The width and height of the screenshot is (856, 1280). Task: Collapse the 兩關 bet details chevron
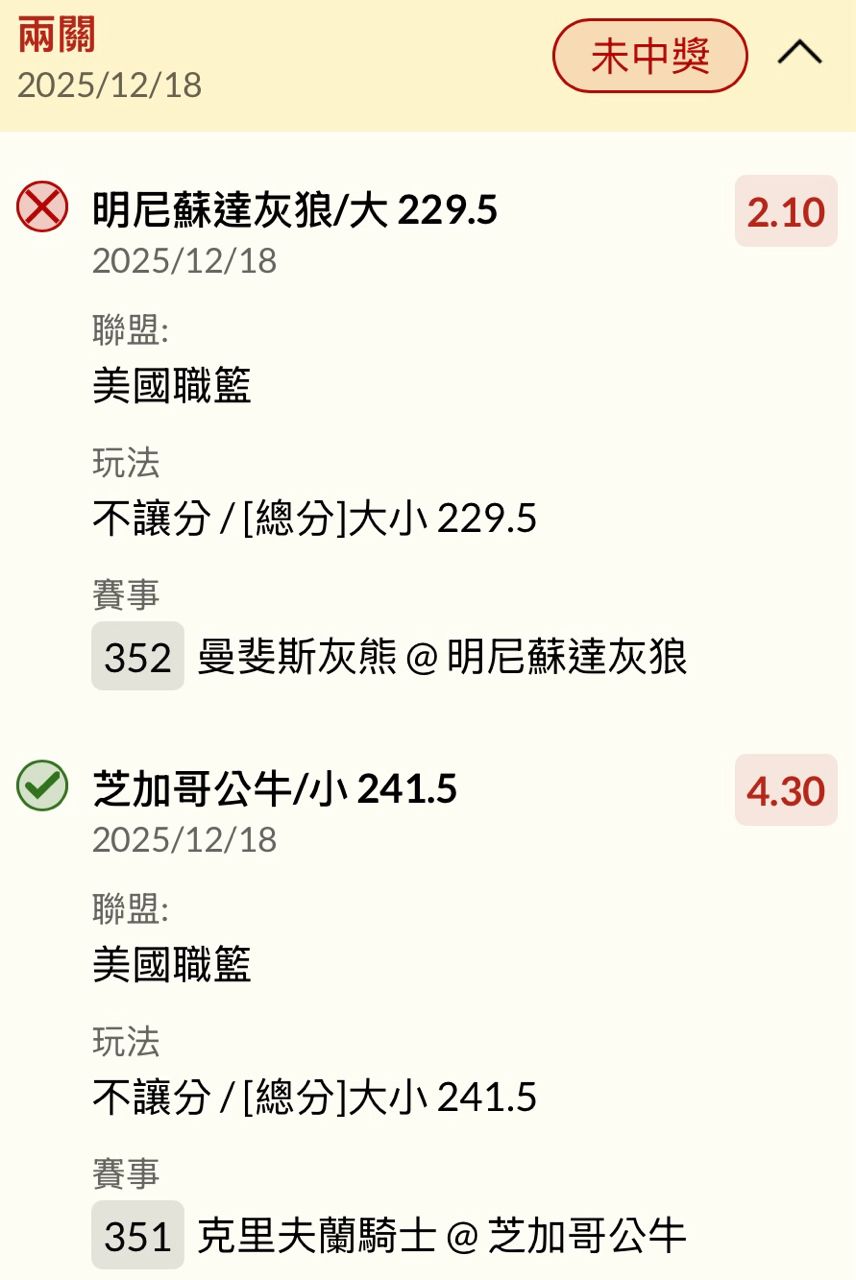[799, 55]
